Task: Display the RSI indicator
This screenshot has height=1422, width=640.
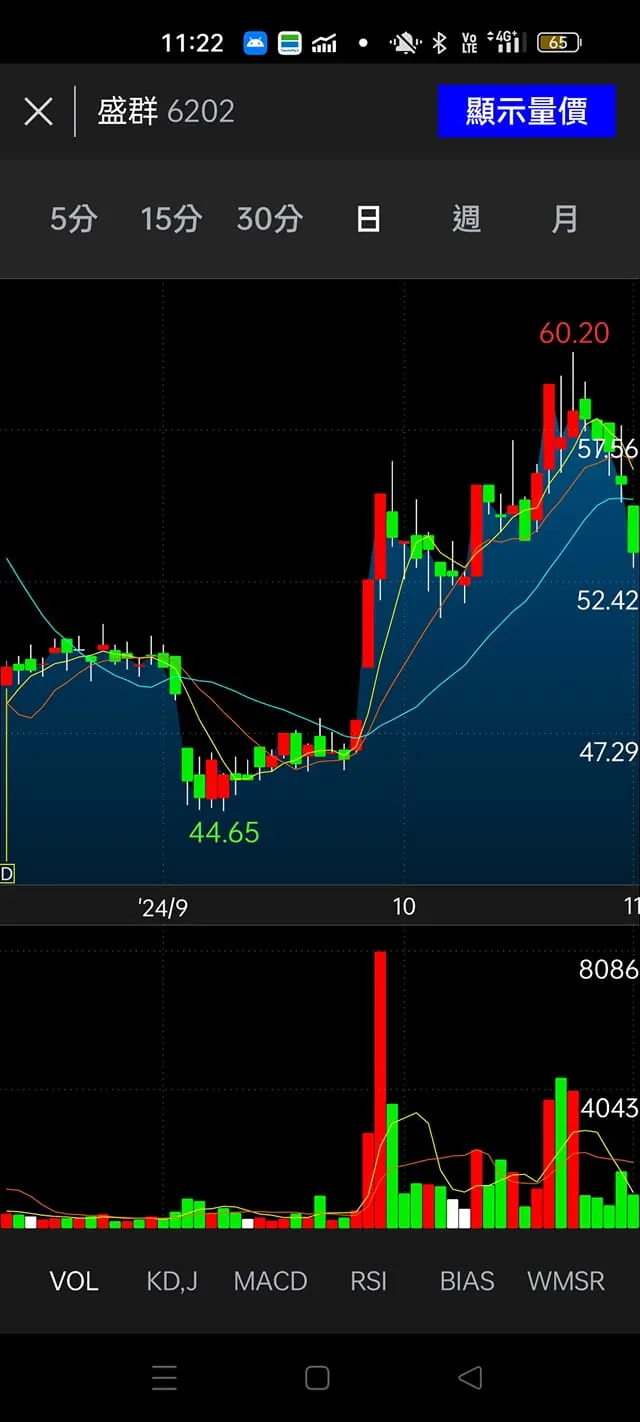Action: (x=368, y=1281)
